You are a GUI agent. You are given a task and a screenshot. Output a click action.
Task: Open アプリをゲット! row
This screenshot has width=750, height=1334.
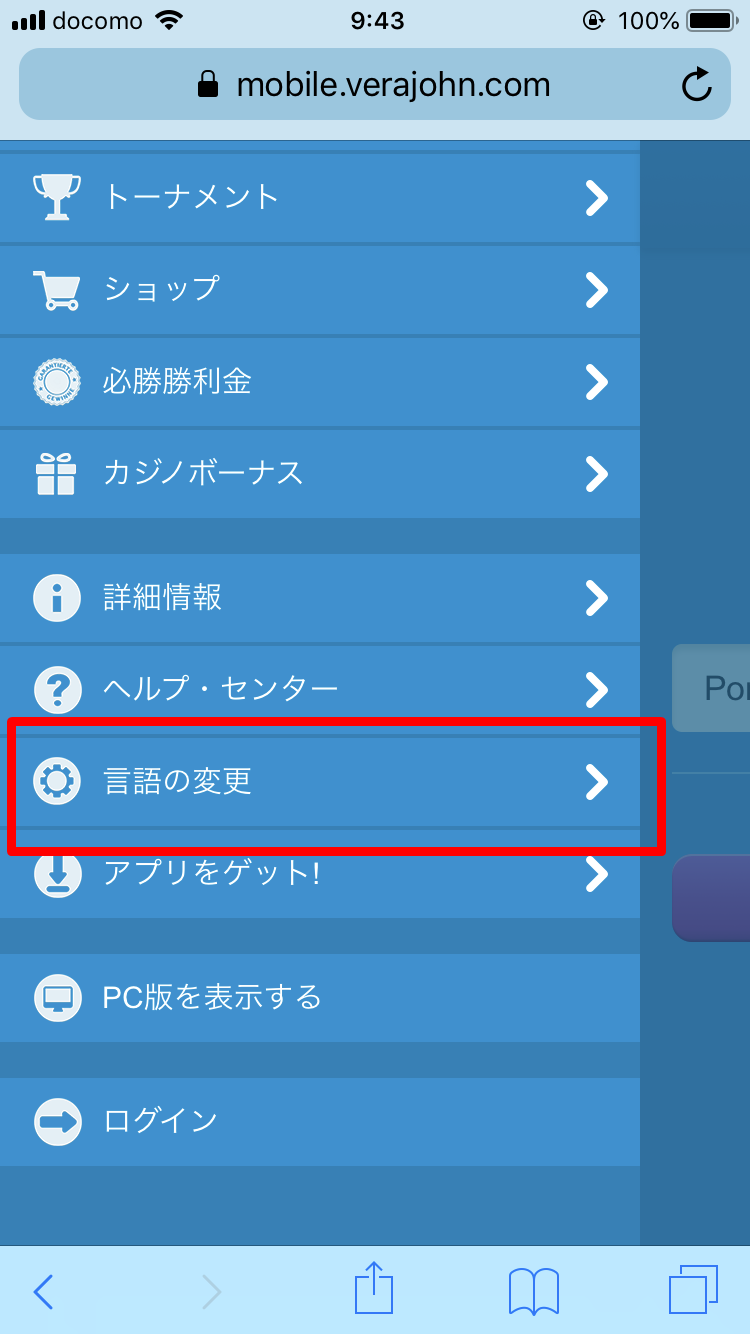click(x=320, y=873)
